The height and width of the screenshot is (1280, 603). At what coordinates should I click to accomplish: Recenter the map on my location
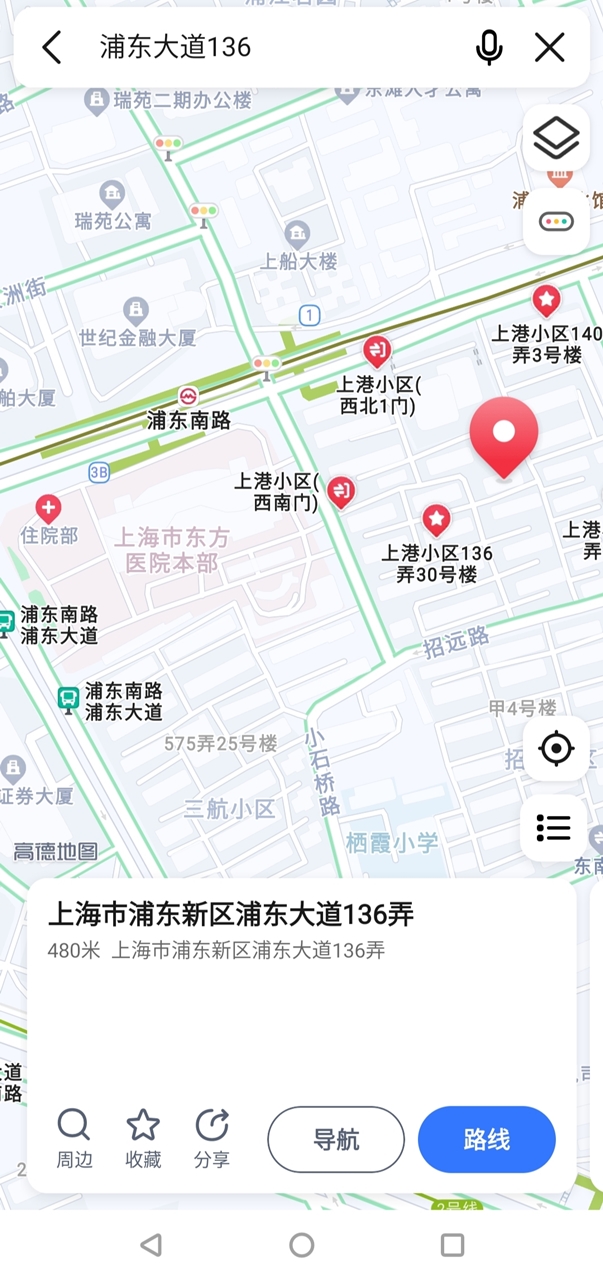(556, 748)
